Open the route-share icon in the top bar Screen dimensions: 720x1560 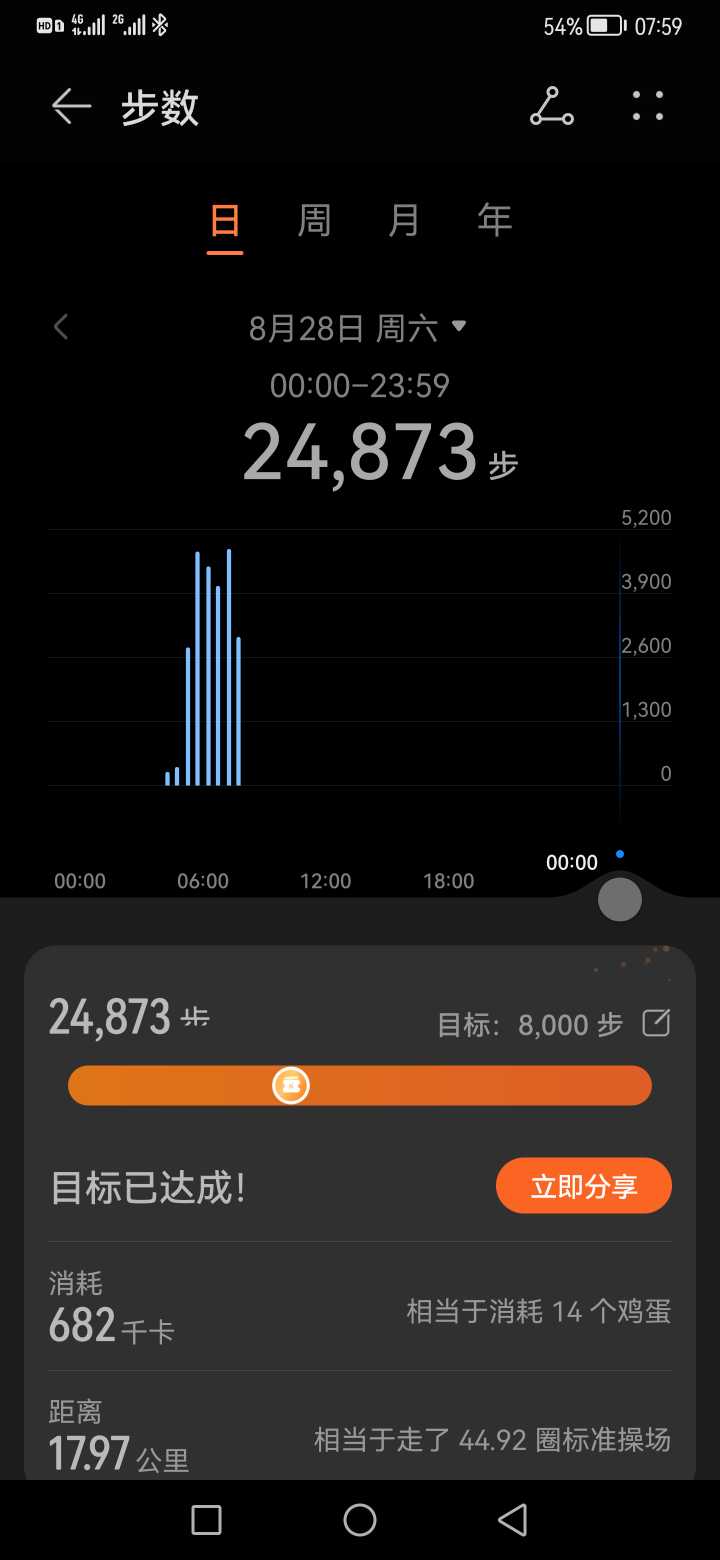[552, 106]
